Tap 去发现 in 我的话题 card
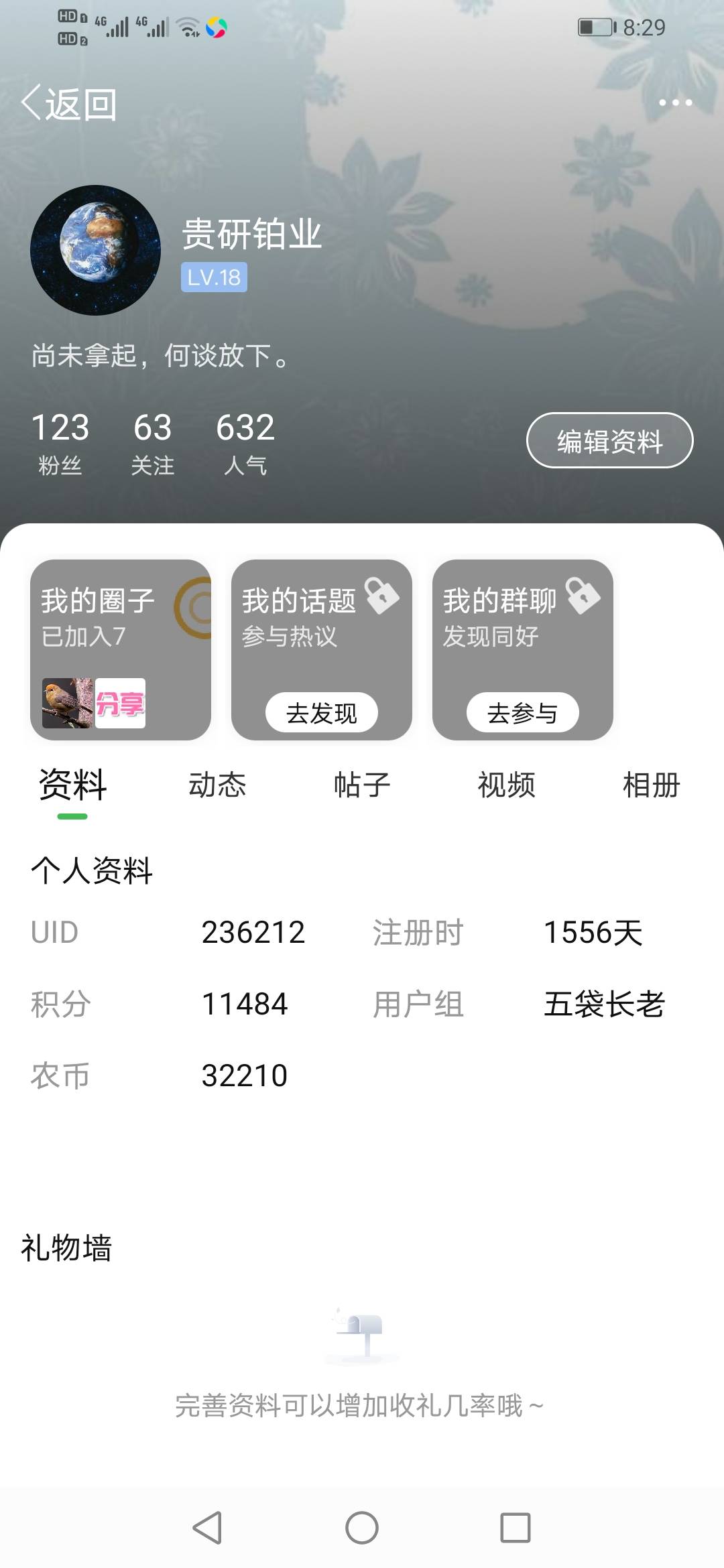The image size is (724, 1568). point(322,712)
